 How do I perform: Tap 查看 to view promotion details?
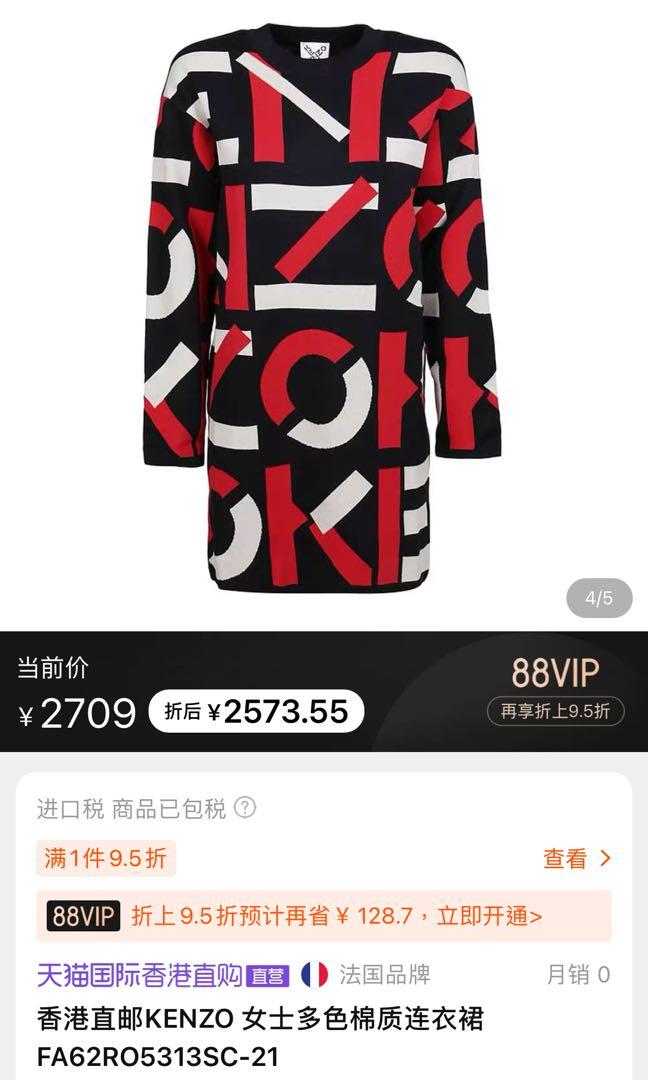577,858
